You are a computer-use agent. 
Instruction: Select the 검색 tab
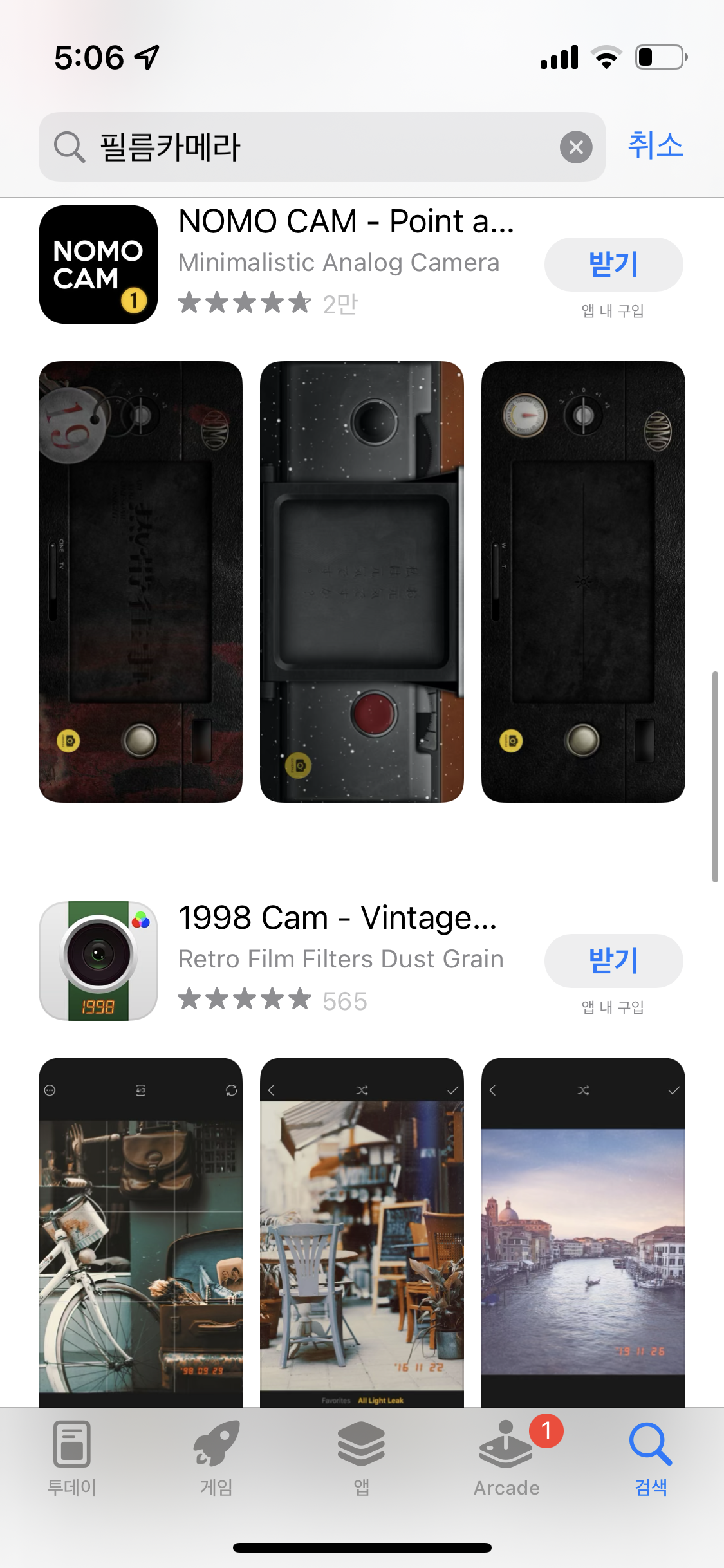pos(651,1459)
